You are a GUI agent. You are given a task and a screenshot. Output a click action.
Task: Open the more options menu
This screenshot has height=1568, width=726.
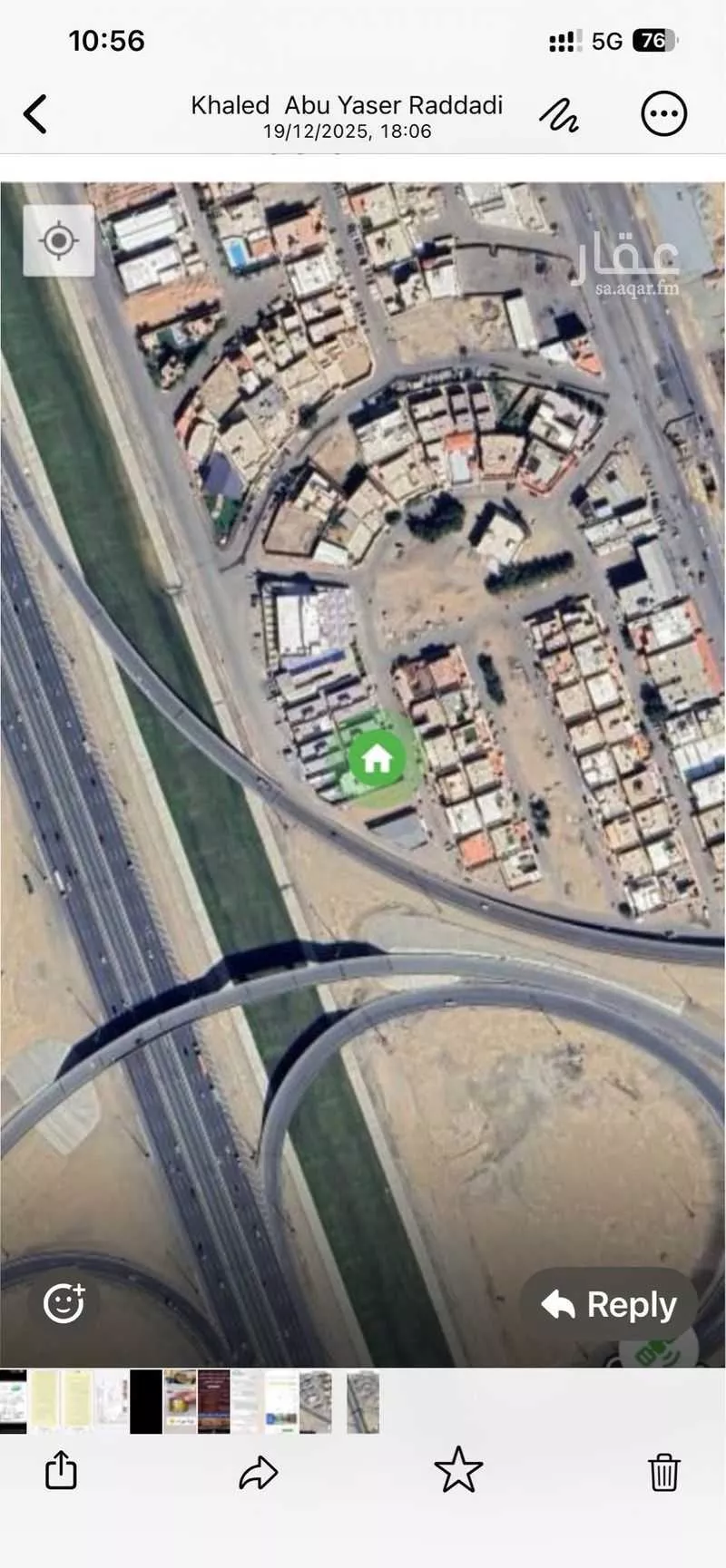coord(663,114)
